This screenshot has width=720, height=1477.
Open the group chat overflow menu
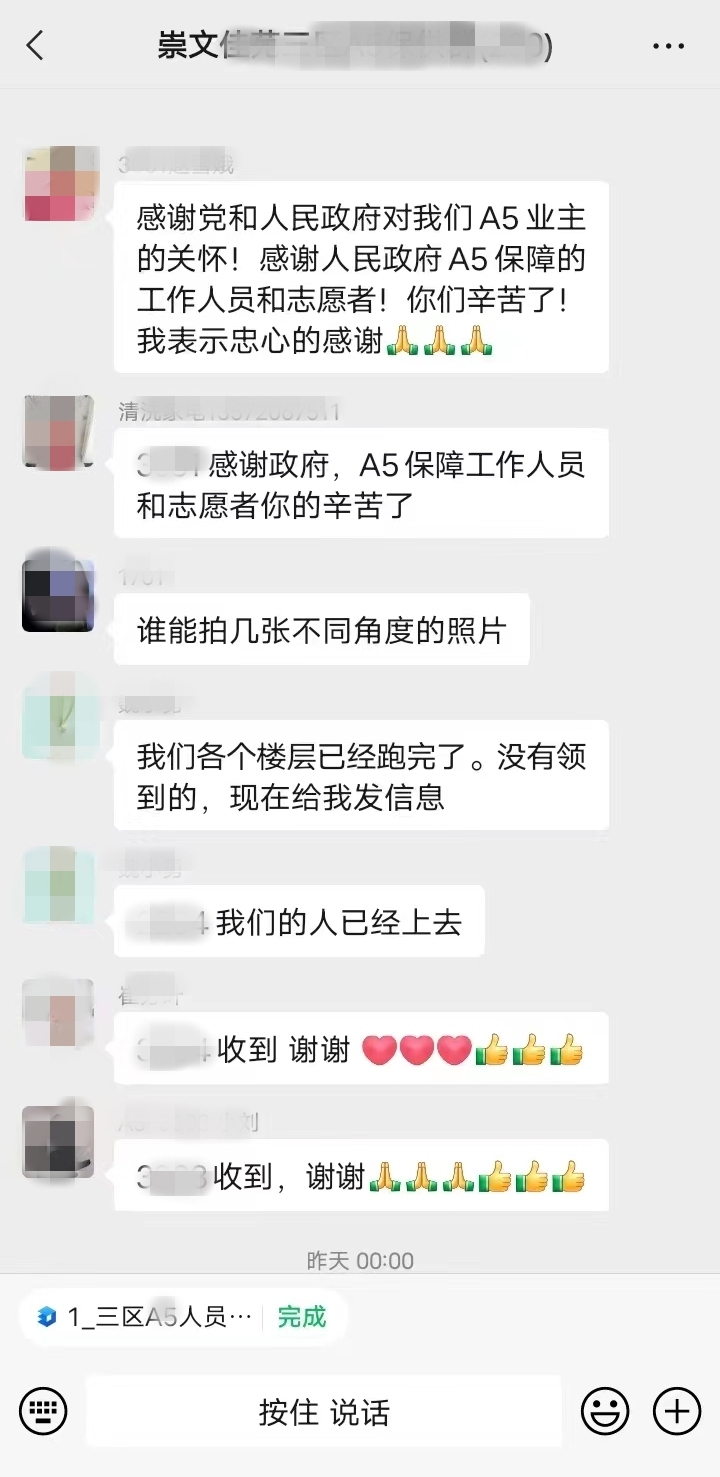668,46
